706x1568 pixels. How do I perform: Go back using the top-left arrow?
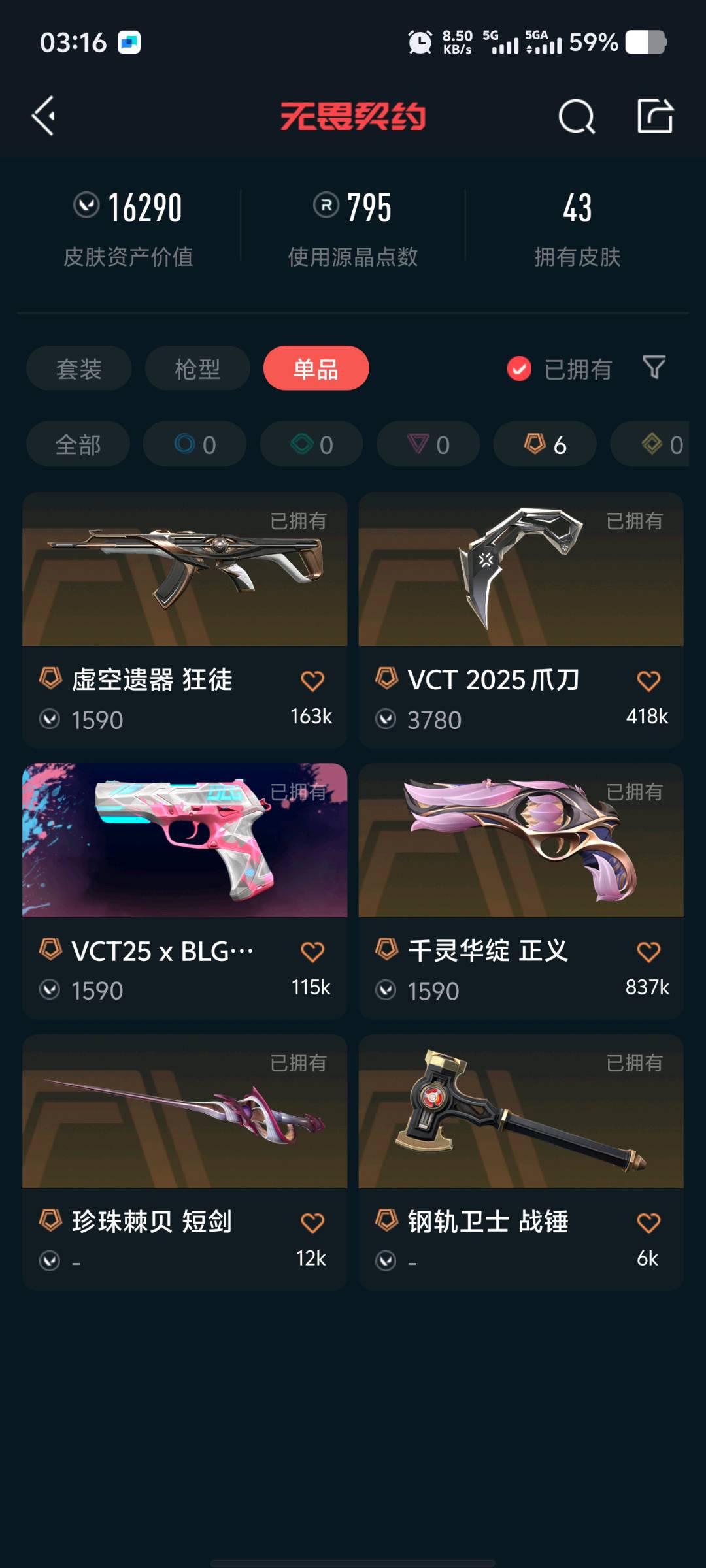pyautogui.click(x=44, y=116)
